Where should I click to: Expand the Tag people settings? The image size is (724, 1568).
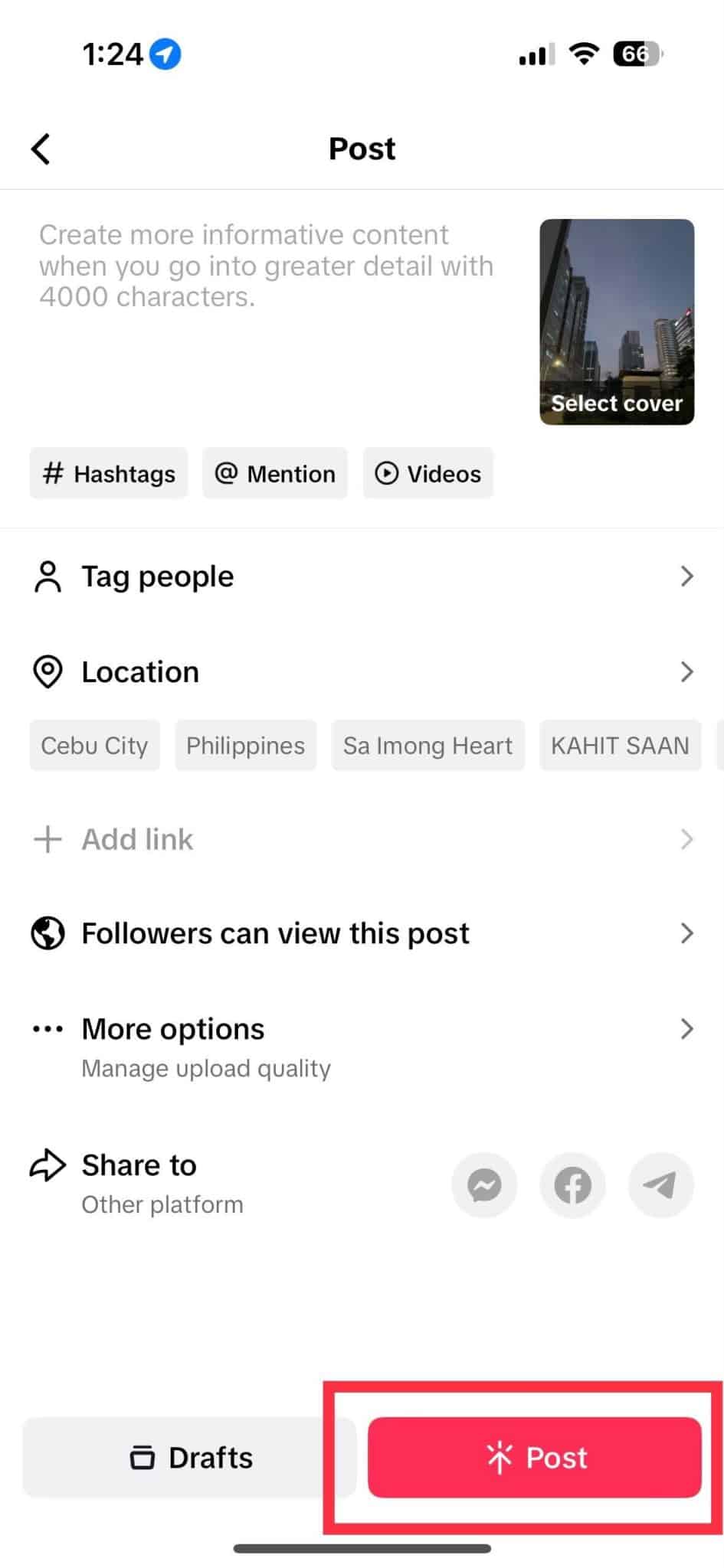pos(686,577)
